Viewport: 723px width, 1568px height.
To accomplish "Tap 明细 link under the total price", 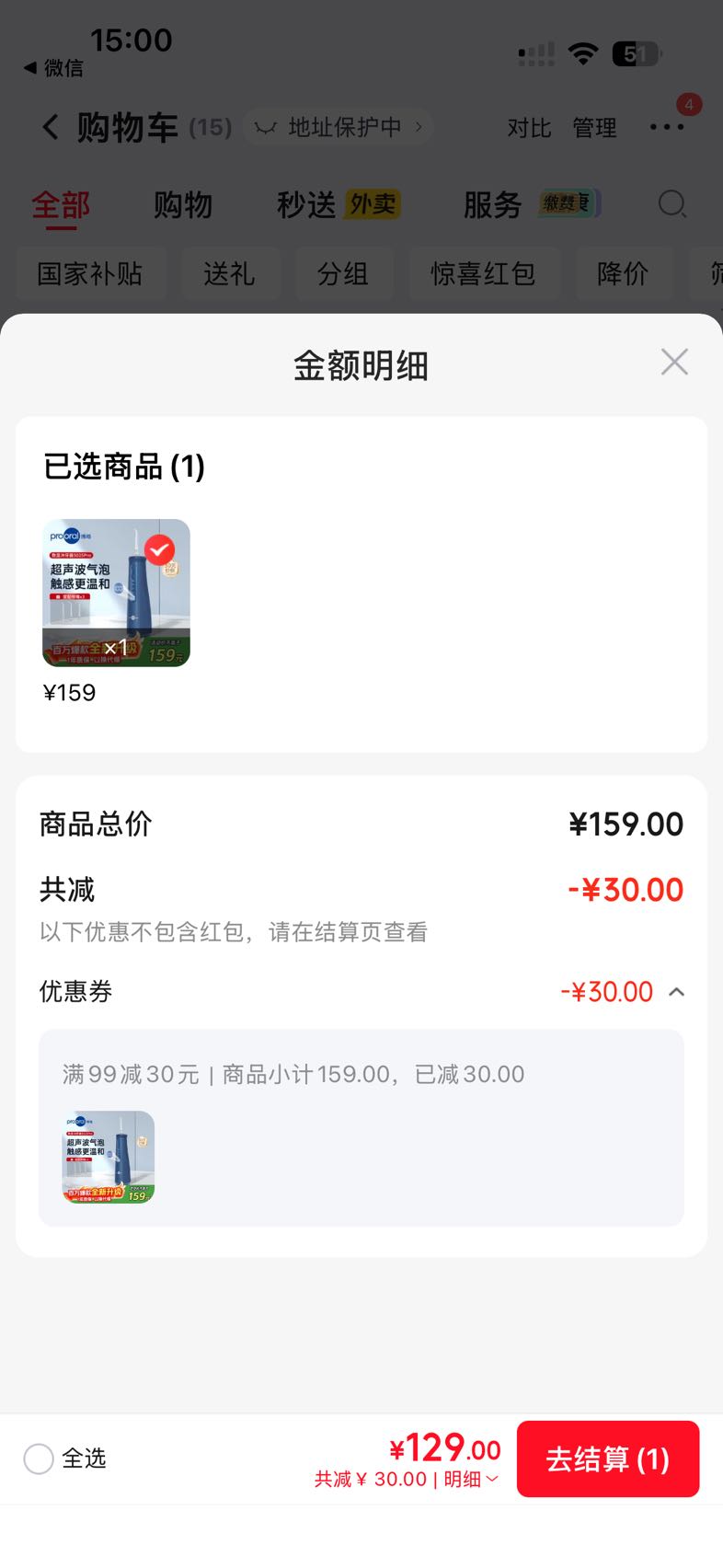I will 471,1479.
